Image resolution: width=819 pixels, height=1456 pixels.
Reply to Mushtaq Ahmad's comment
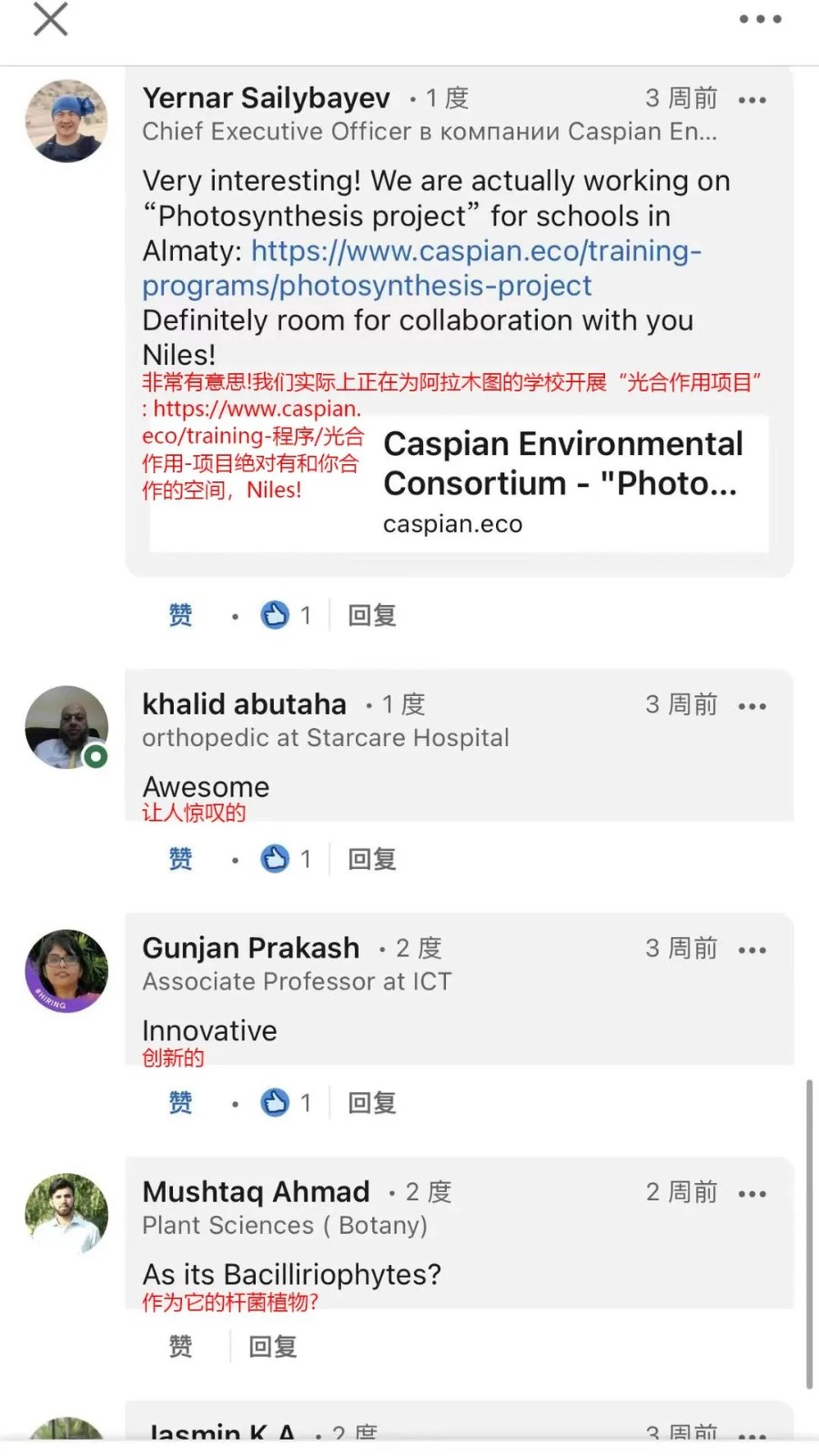click(x=273, y=1347)
